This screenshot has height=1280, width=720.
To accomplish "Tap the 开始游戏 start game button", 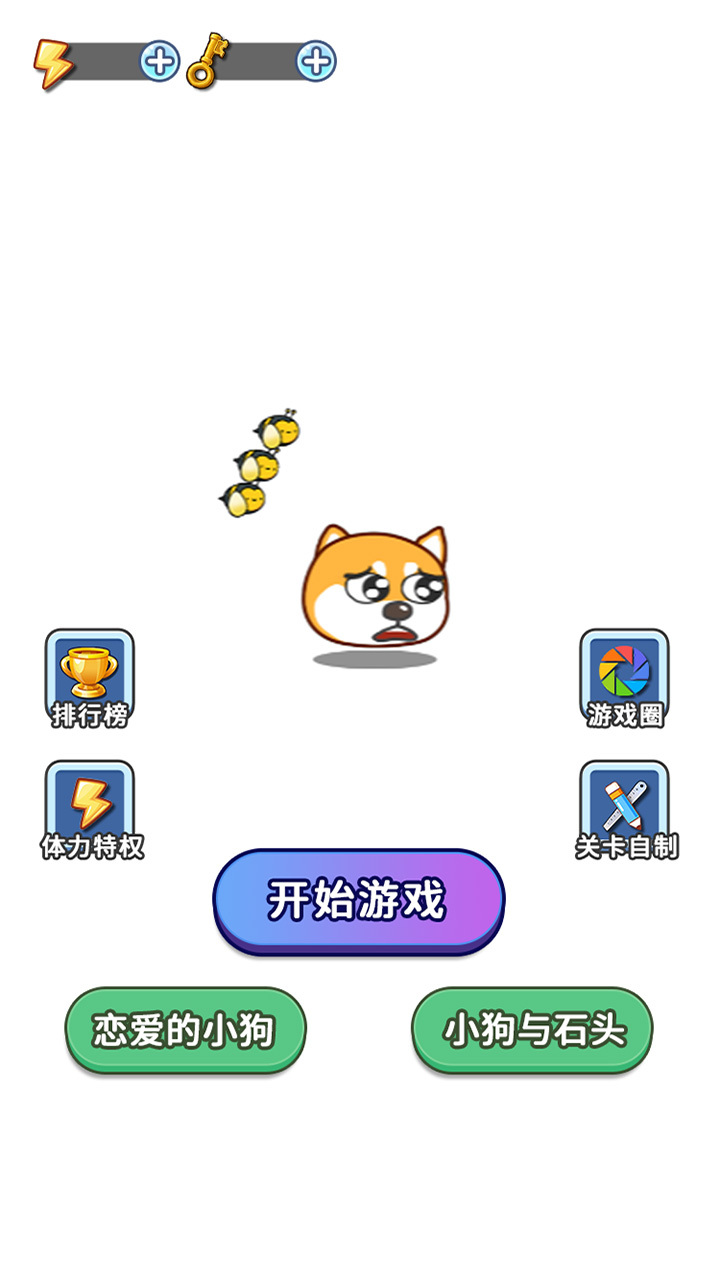I will click(x=357, y=898).
